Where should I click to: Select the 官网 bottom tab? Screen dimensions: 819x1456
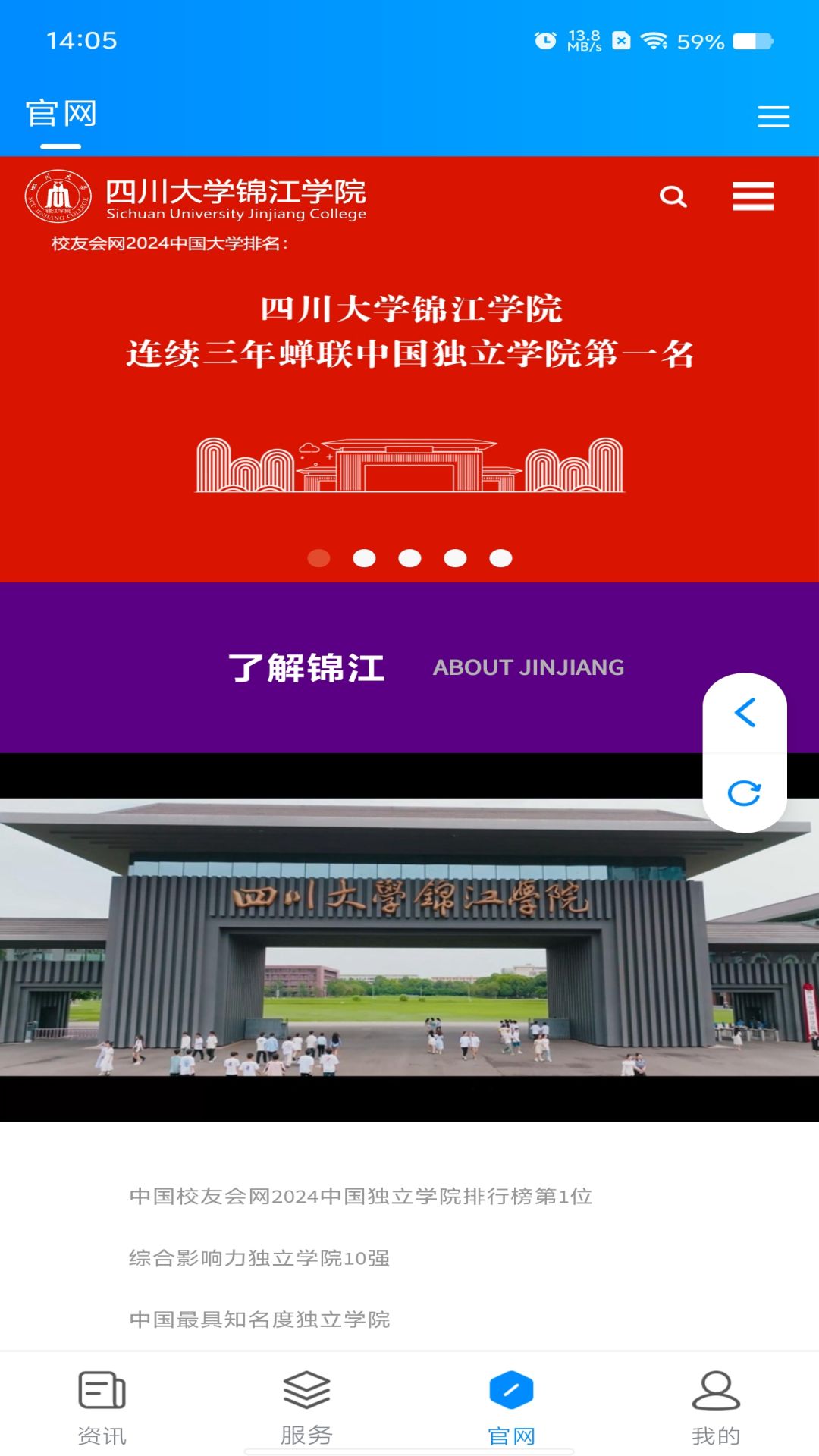pyautogui.click(x=511, y=1407)
